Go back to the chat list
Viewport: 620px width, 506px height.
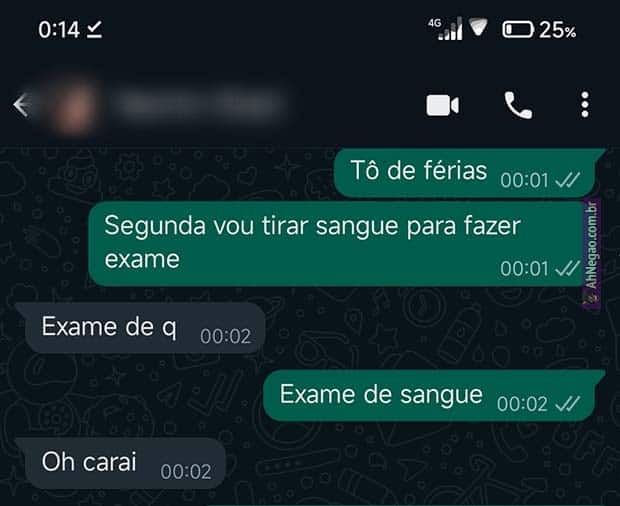click(x=22, y=105)
